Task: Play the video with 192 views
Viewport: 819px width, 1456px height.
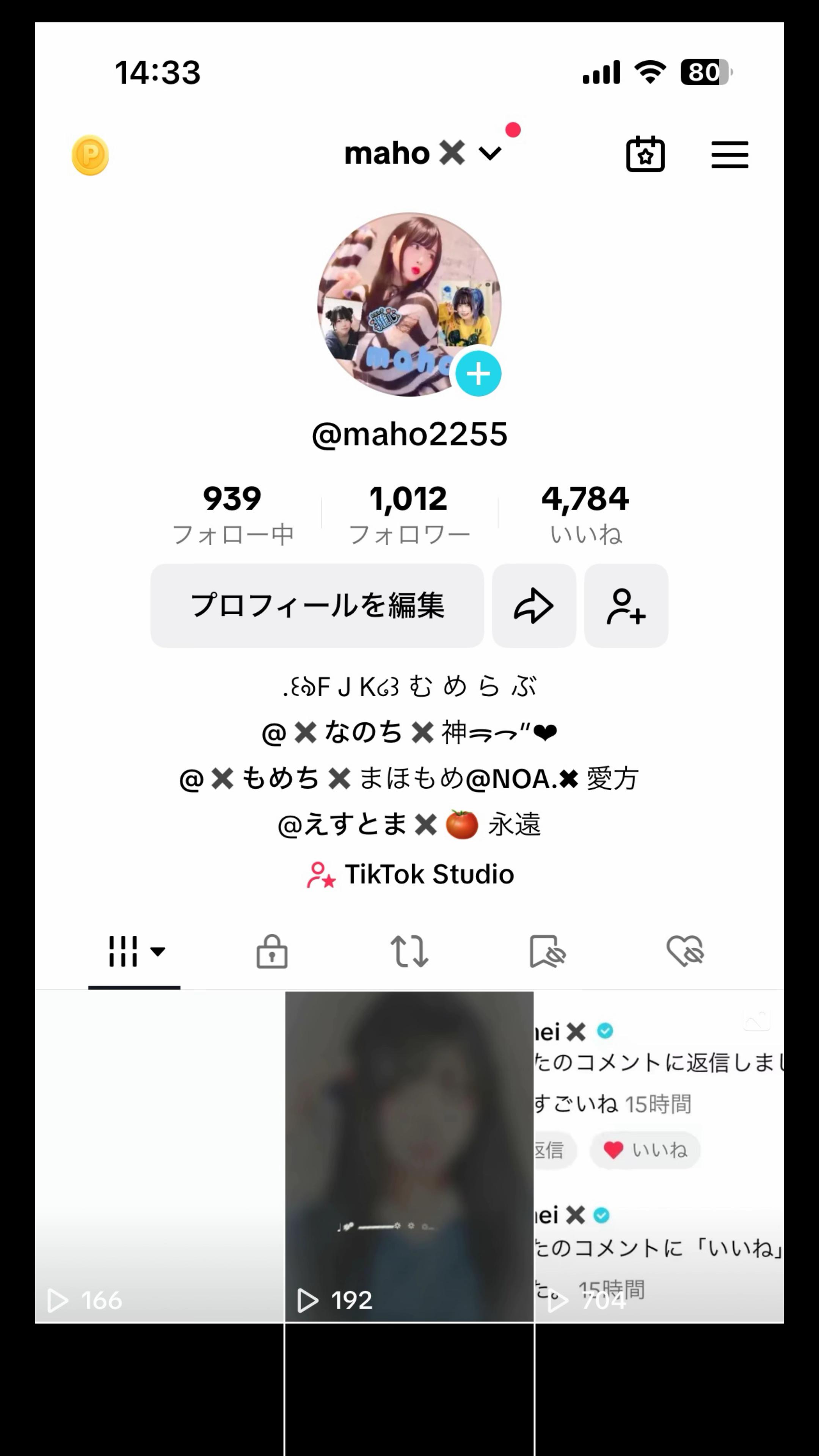Action: tap(409, 1156)
